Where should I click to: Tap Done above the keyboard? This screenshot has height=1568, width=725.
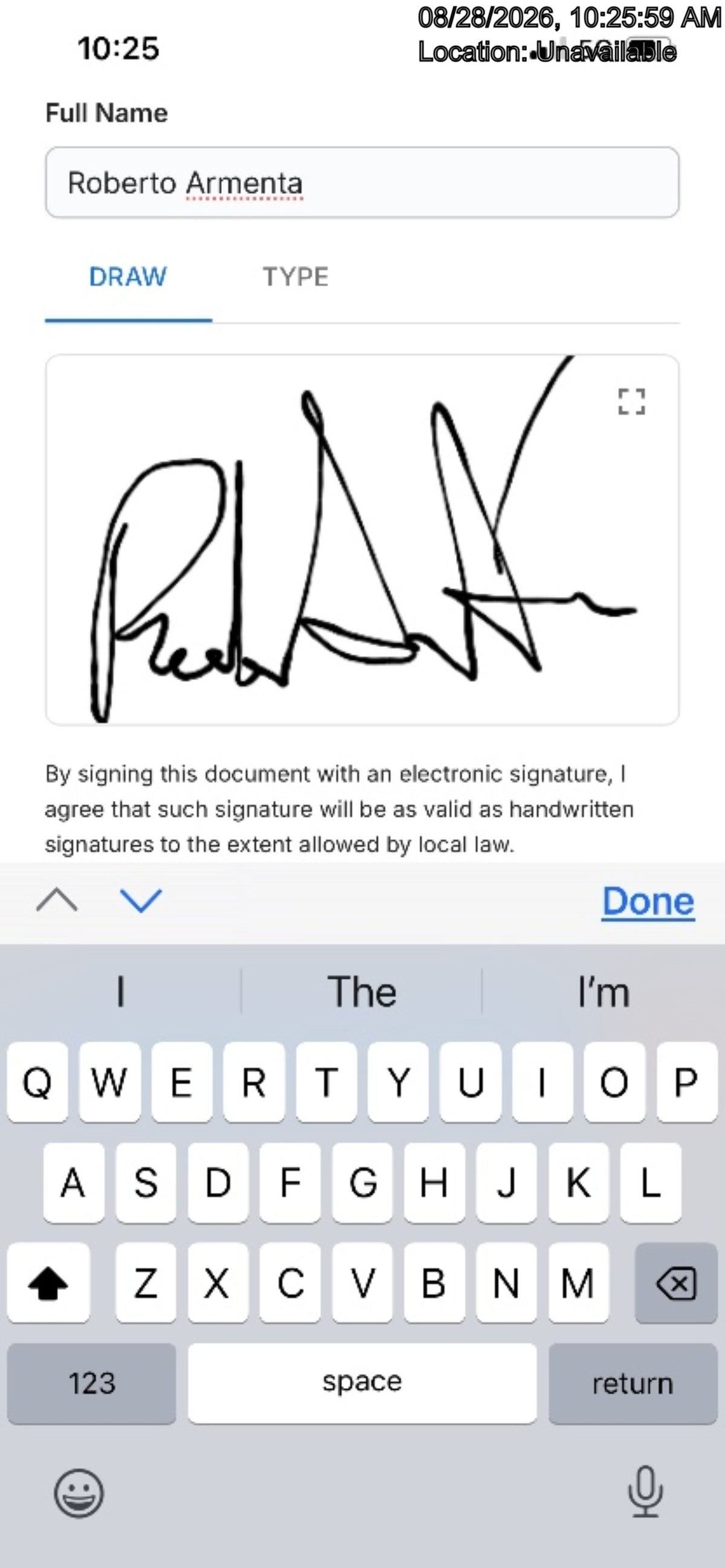pos(648,901)
